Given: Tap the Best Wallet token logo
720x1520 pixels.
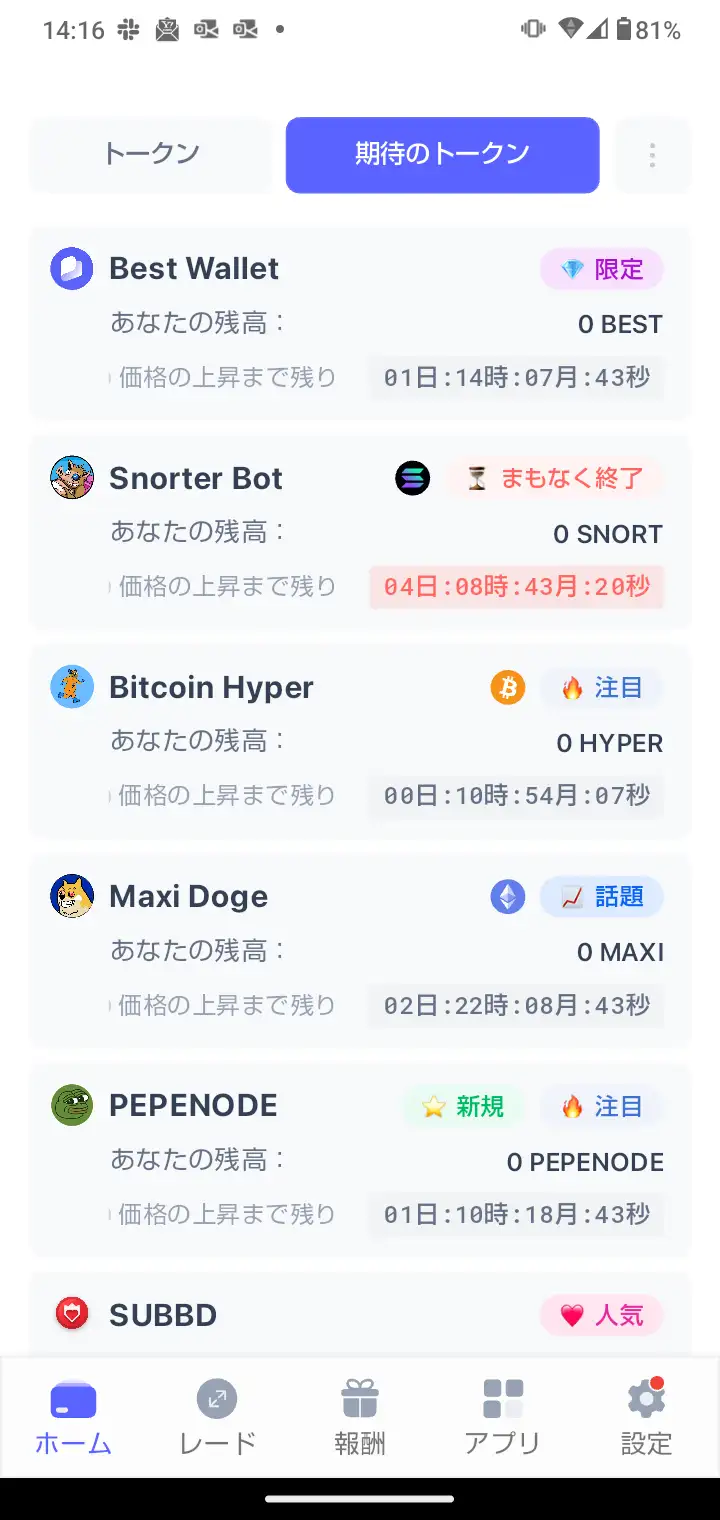Looking at the screenshot, I should [70, 268].
